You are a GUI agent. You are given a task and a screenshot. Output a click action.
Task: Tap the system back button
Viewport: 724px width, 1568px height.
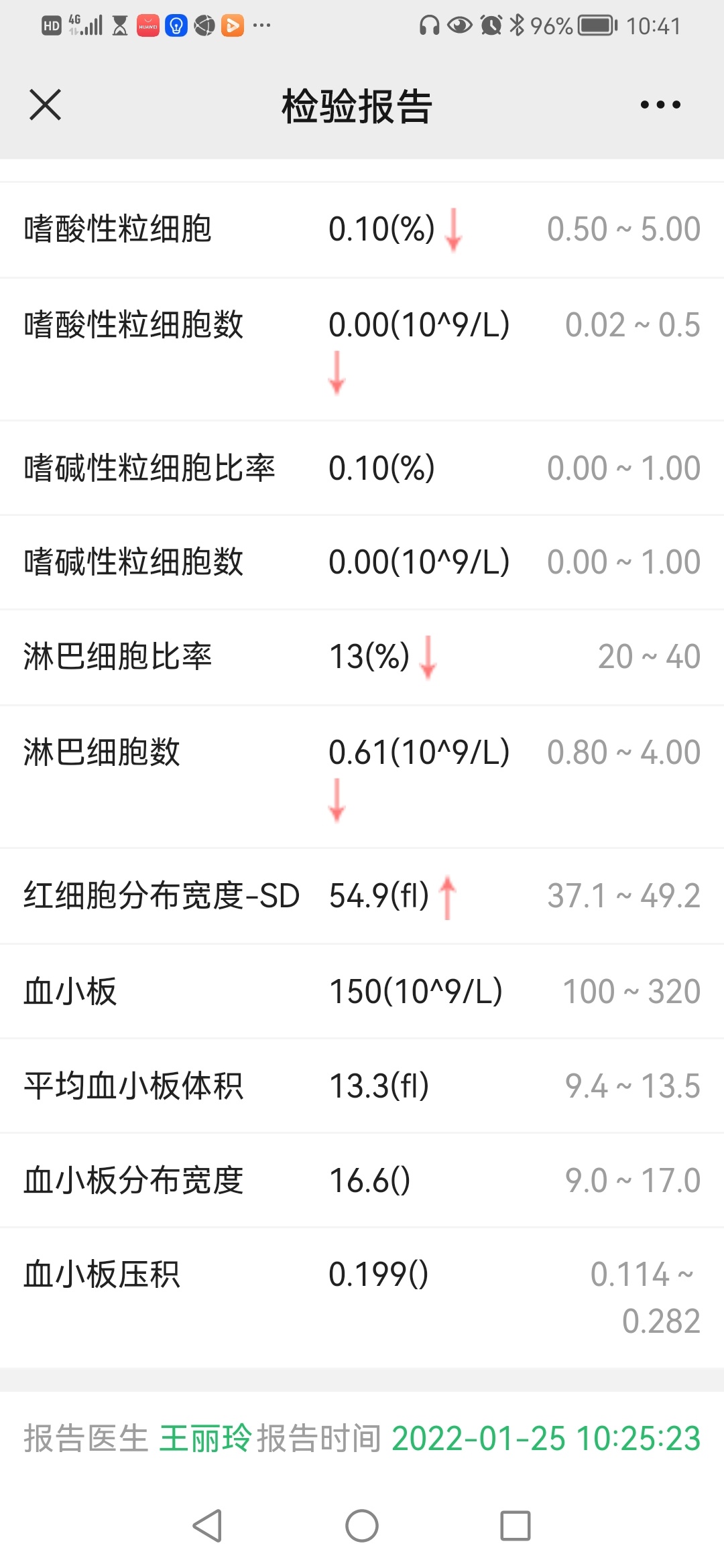click(x=207, y=1526)
